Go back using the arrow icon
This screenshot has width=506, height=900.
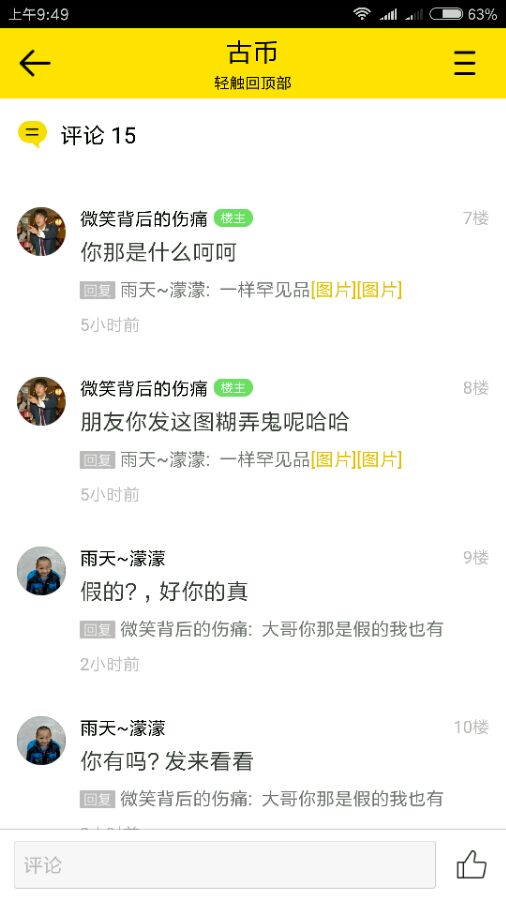tap(35, 63)
